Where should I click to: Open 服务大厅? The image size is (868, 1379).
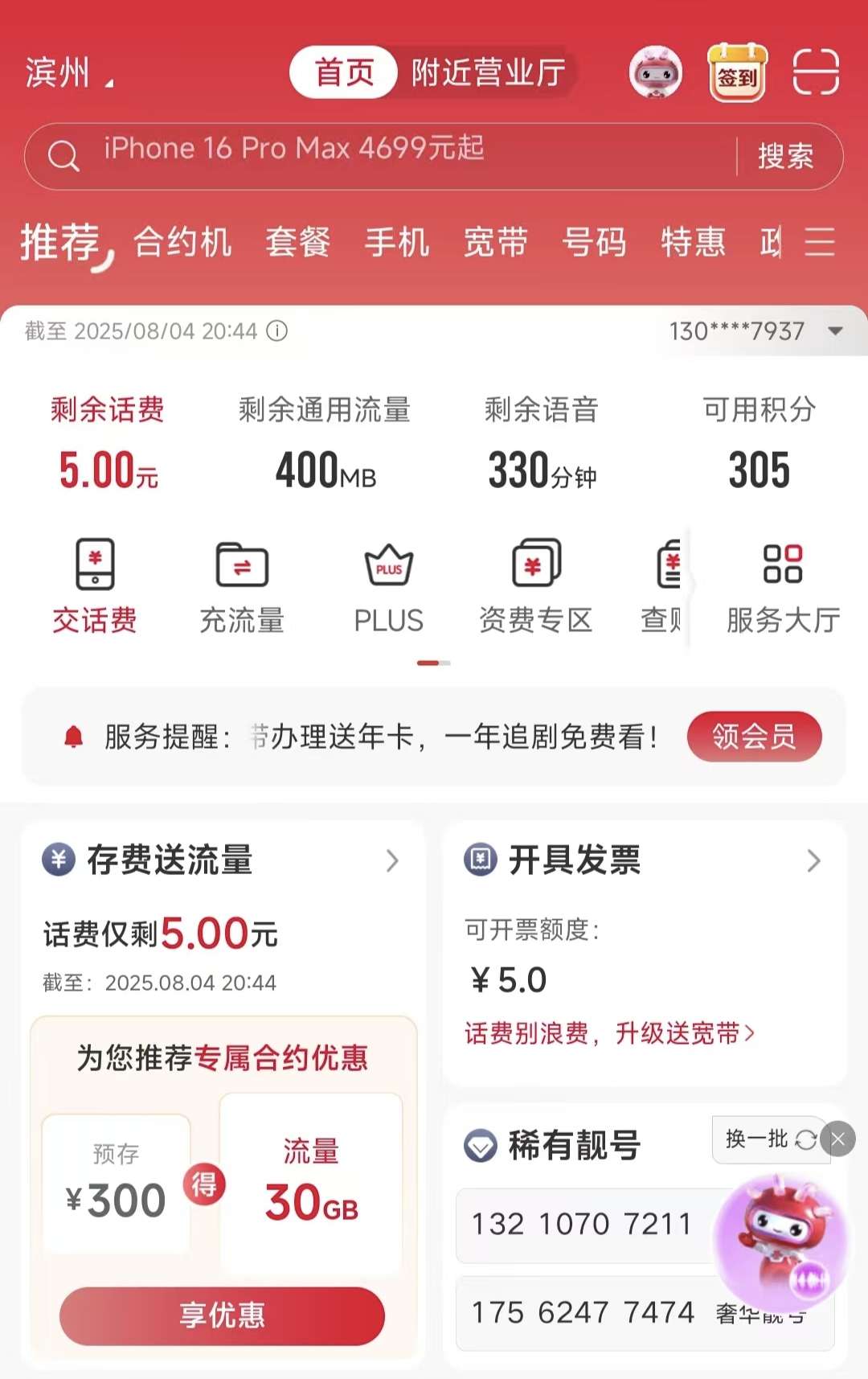tap(783, 587)
